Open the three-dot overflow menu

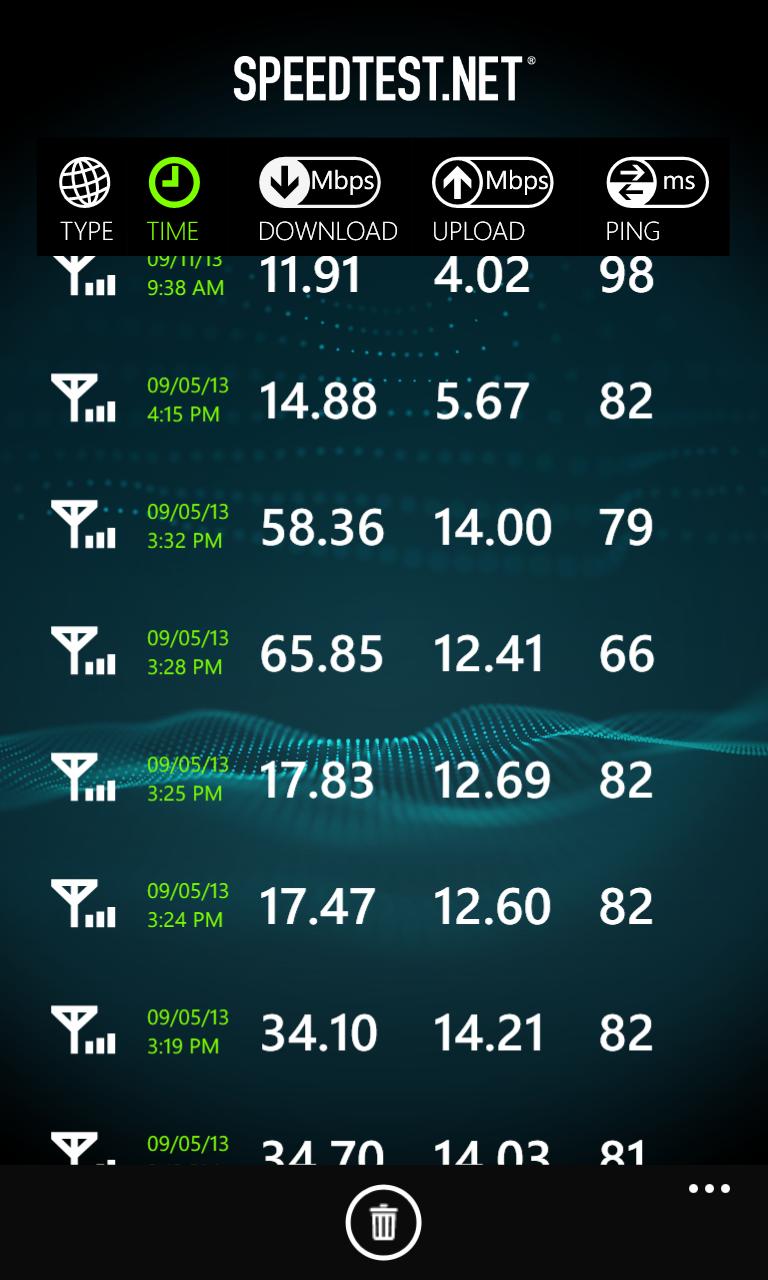pyautogui.click(x=709, y=1189)
